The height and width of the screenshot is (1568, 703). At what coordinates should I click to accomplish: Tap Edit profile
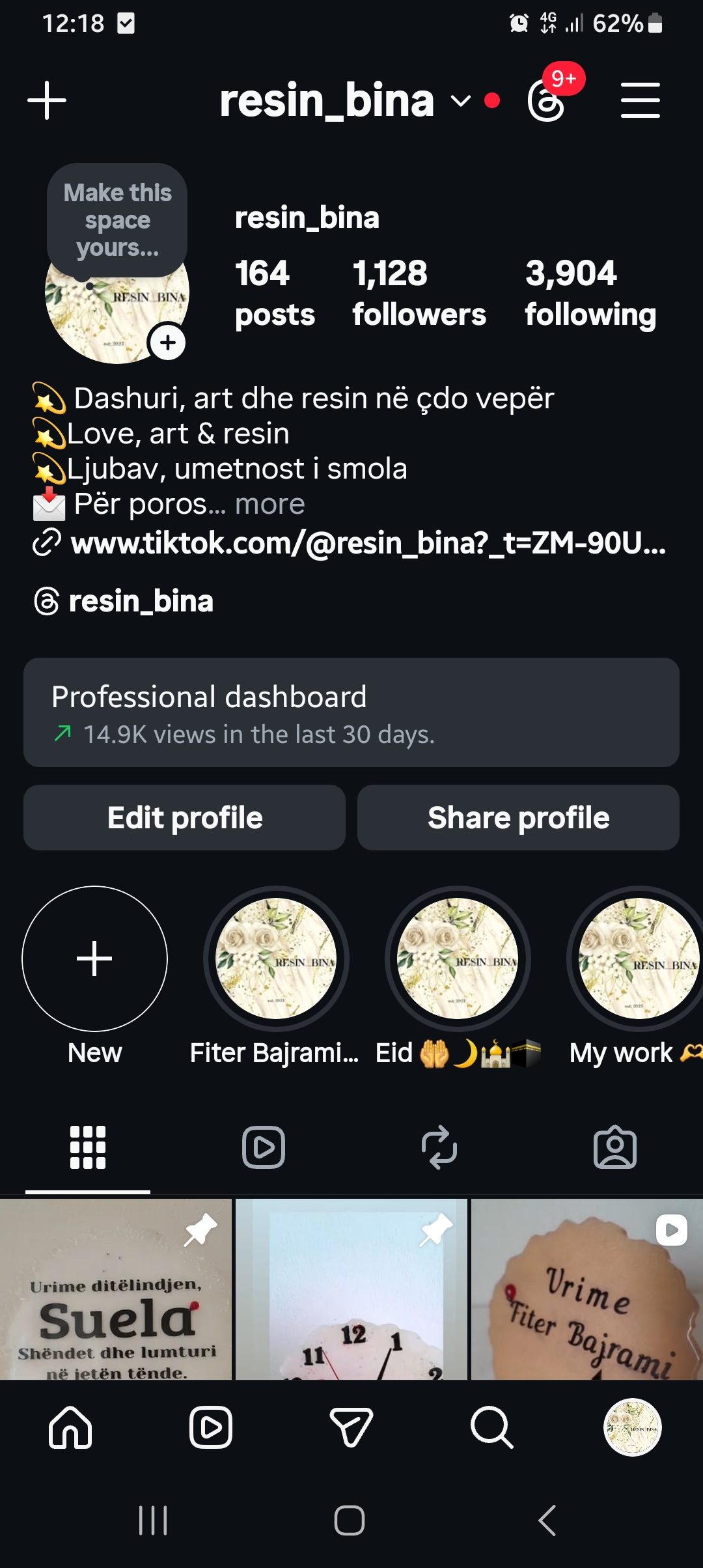185,818
